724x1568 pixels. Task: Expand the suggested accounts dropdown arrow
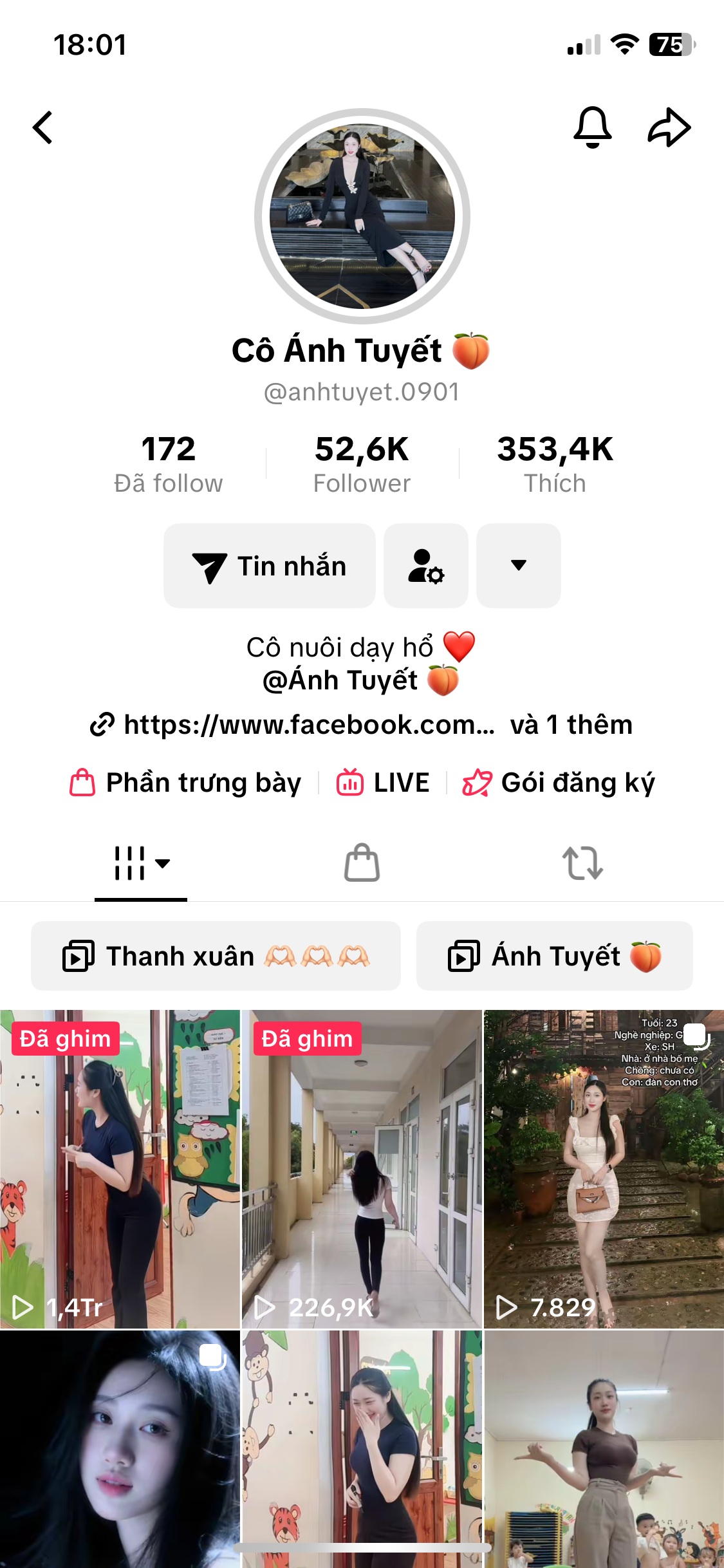tap(519, 566)
